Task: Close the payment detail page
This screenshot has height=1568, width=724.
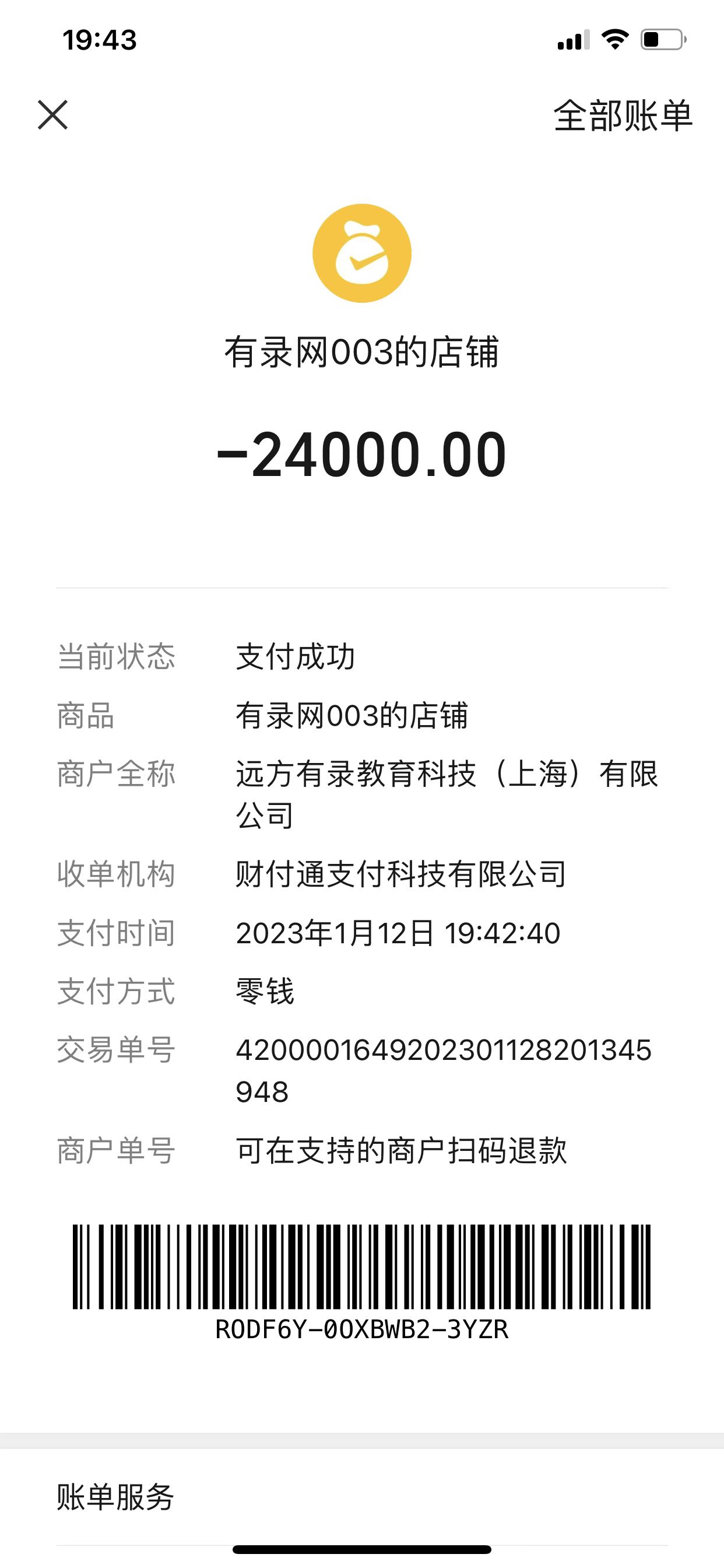Action: [53, 115]
